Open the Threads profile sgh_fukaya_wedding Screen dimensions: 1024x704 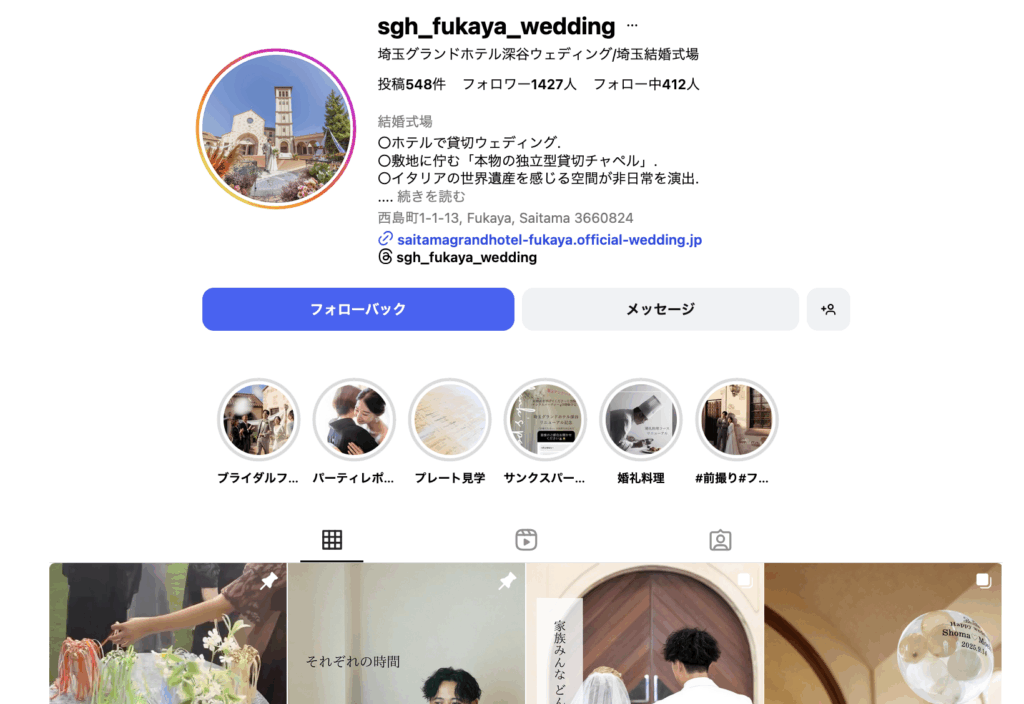click(x=466, y=258)
